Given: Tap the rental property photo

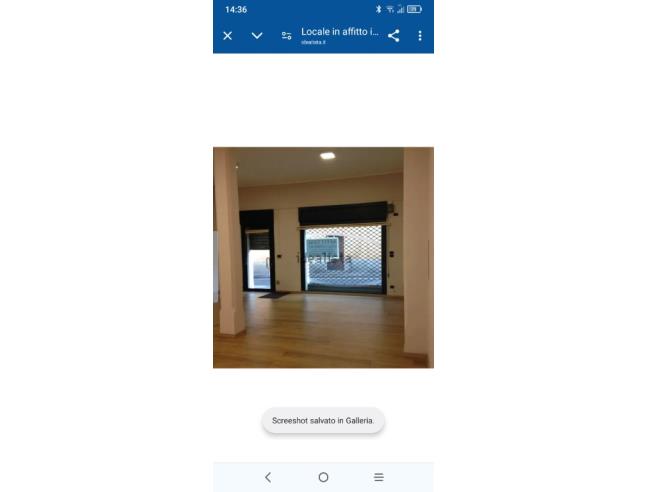Looking at the screenshot, I should (323, 257).
